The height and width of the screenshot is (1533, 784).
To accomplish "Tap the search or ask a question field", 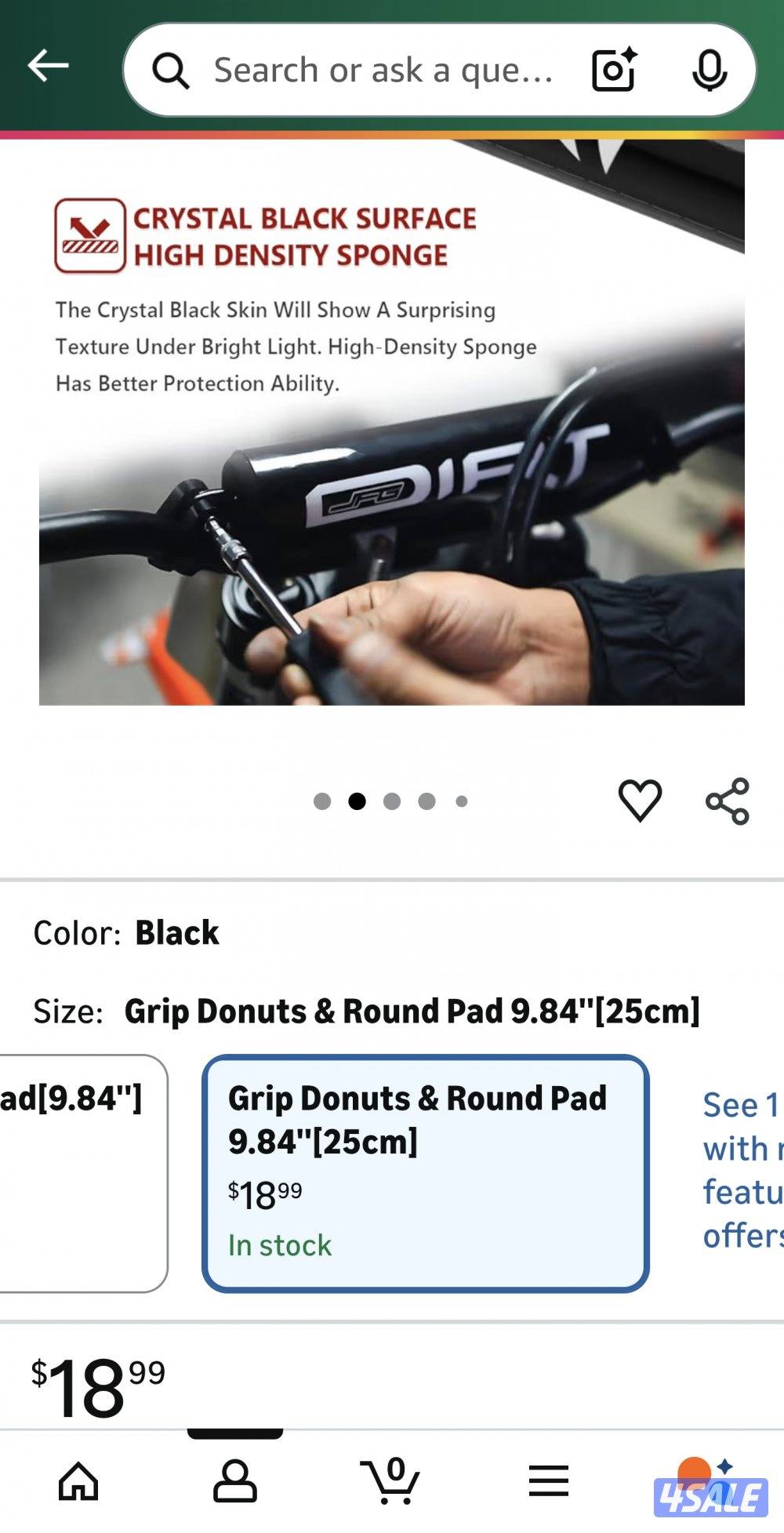I will (x=383, y=71).
